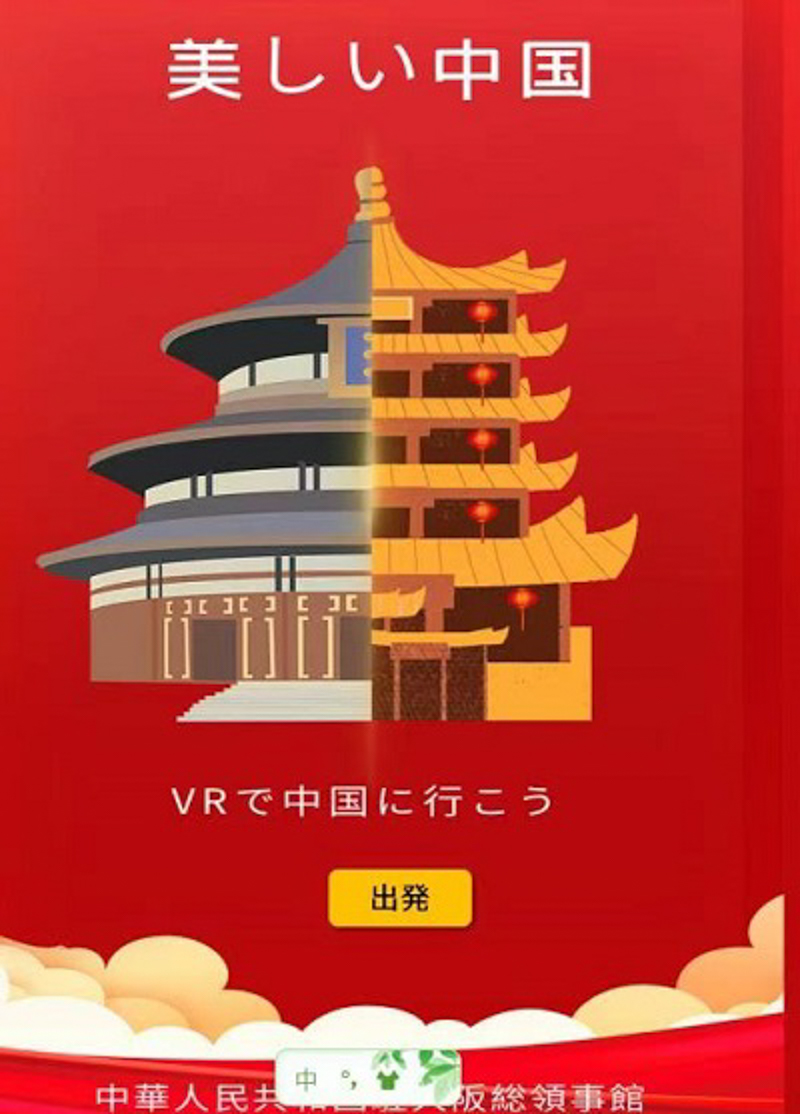800x1114 pixels.
Task: Tap the yellow 出発 button
Action: (400, 898)
